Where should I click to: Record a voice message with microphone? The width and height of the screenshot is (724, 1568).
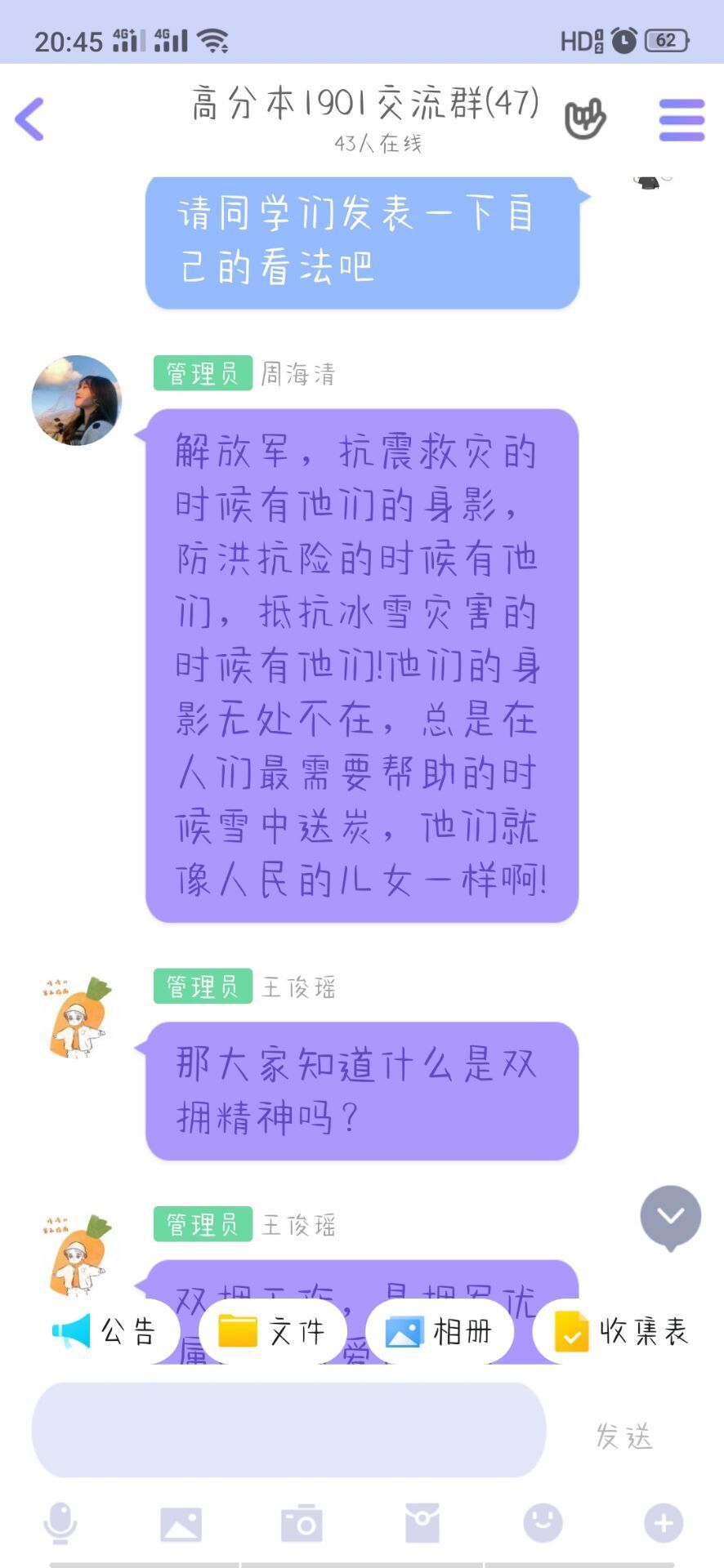pyautogui.click(x=60, y=1523)
